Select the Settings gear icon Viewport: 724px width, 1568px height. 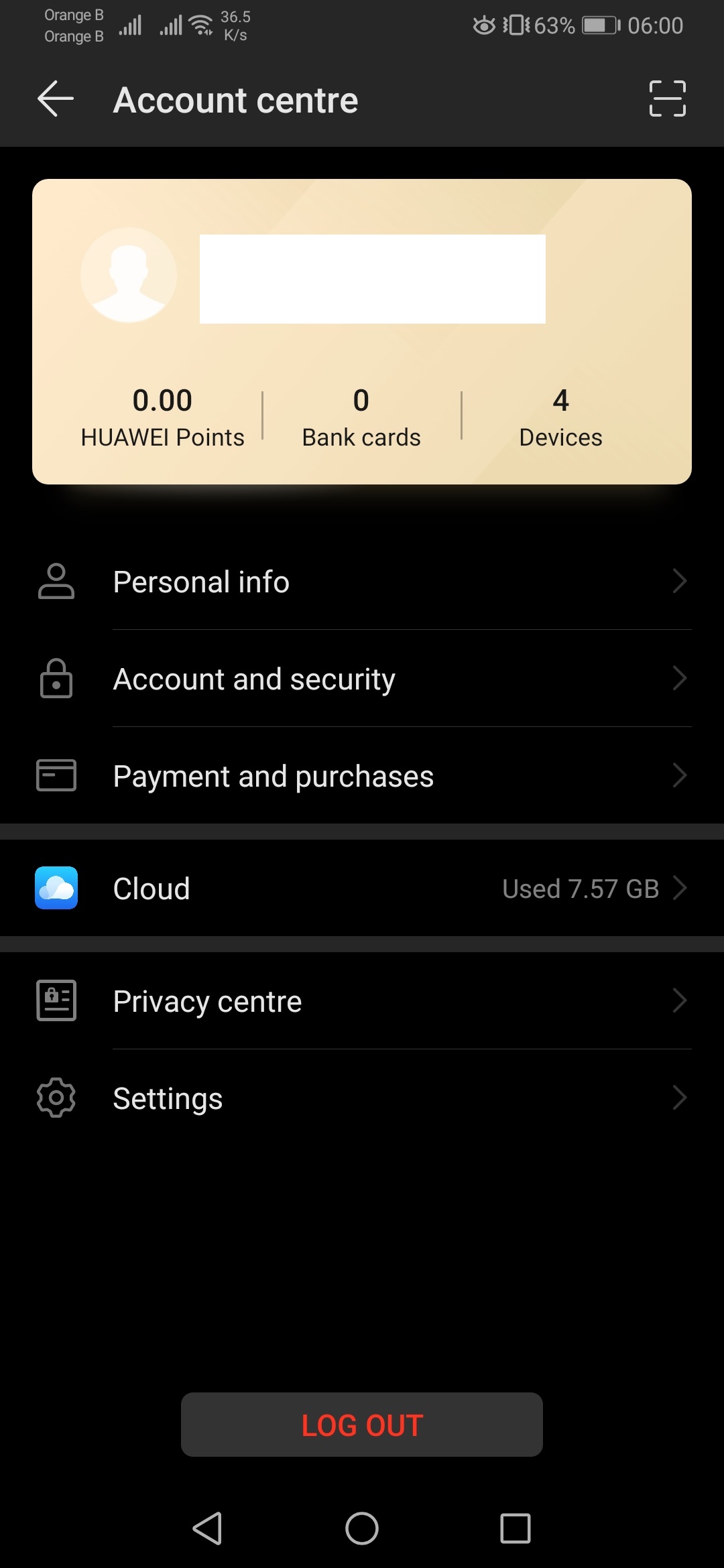point(56,1097)
